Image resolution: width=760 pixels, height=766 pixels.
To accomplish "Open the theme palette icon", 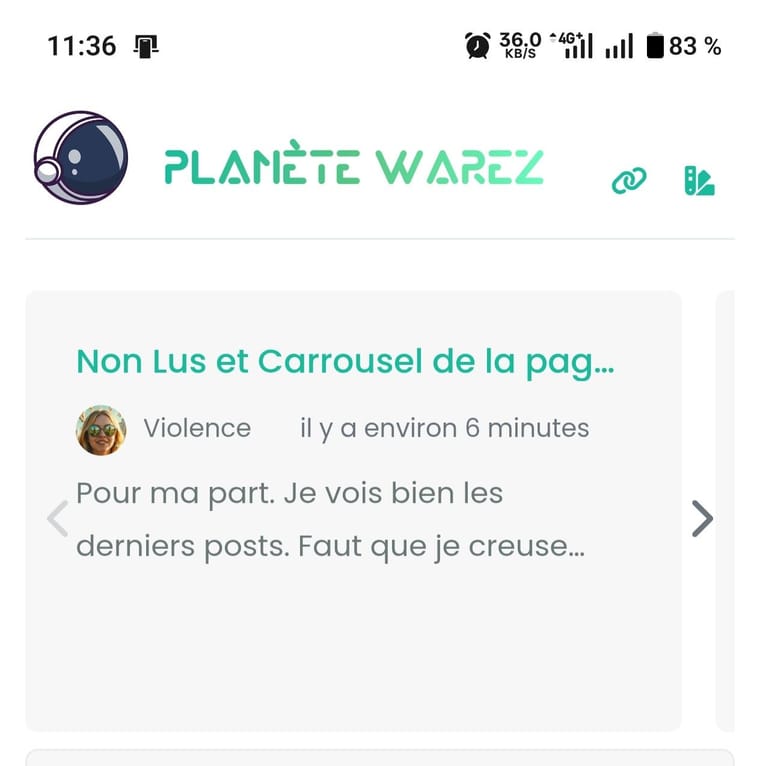I will tap(699, 181).
